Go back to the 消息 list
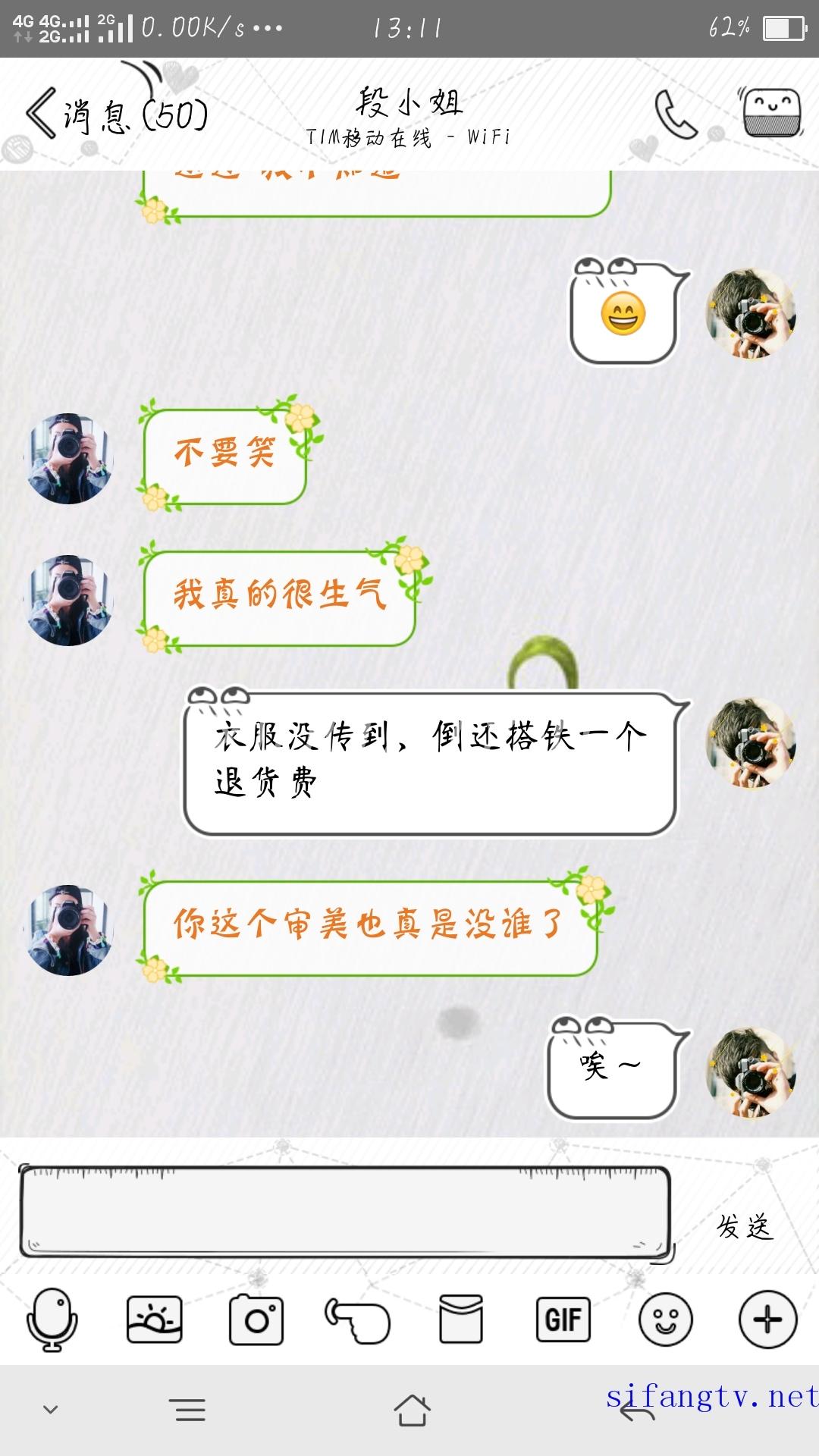The width and height of the screenshot is (819, 1456). (x=114, y=115)
